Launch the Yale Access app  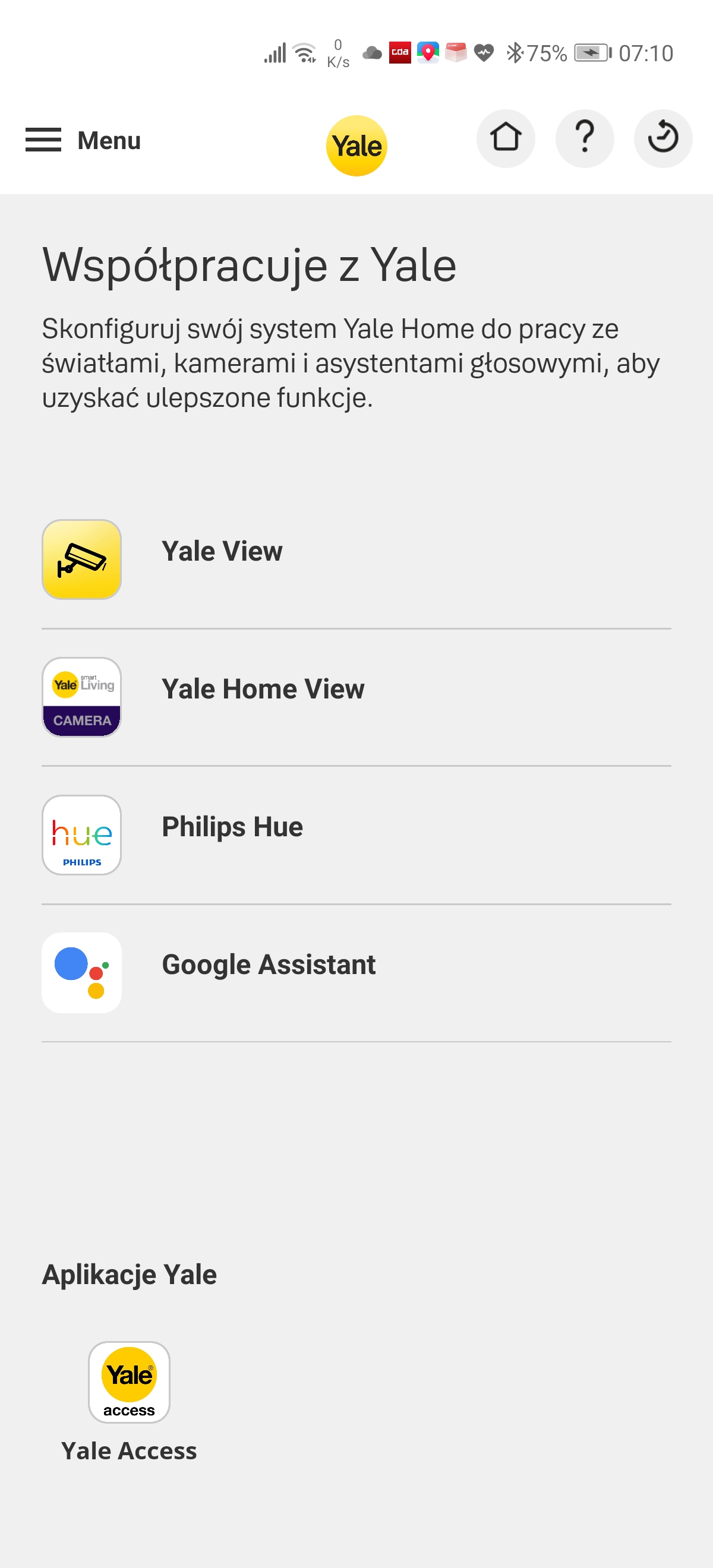pyautogui.click(x=129, y=1383)
